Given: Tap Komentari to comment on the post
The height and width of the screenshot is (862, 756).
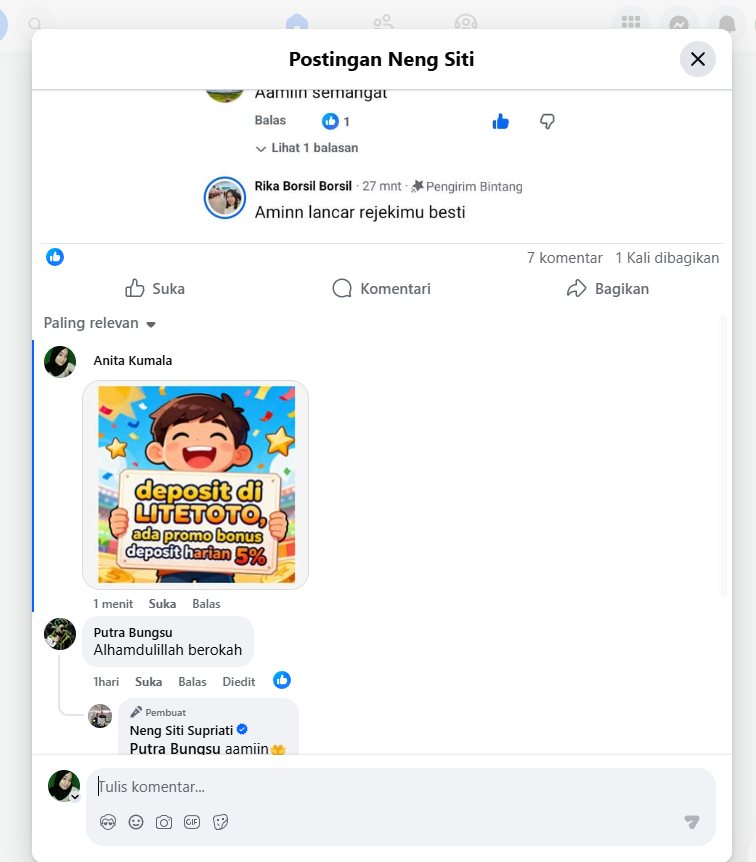Looking at the screenshot, I should click(x=382, y=289).
